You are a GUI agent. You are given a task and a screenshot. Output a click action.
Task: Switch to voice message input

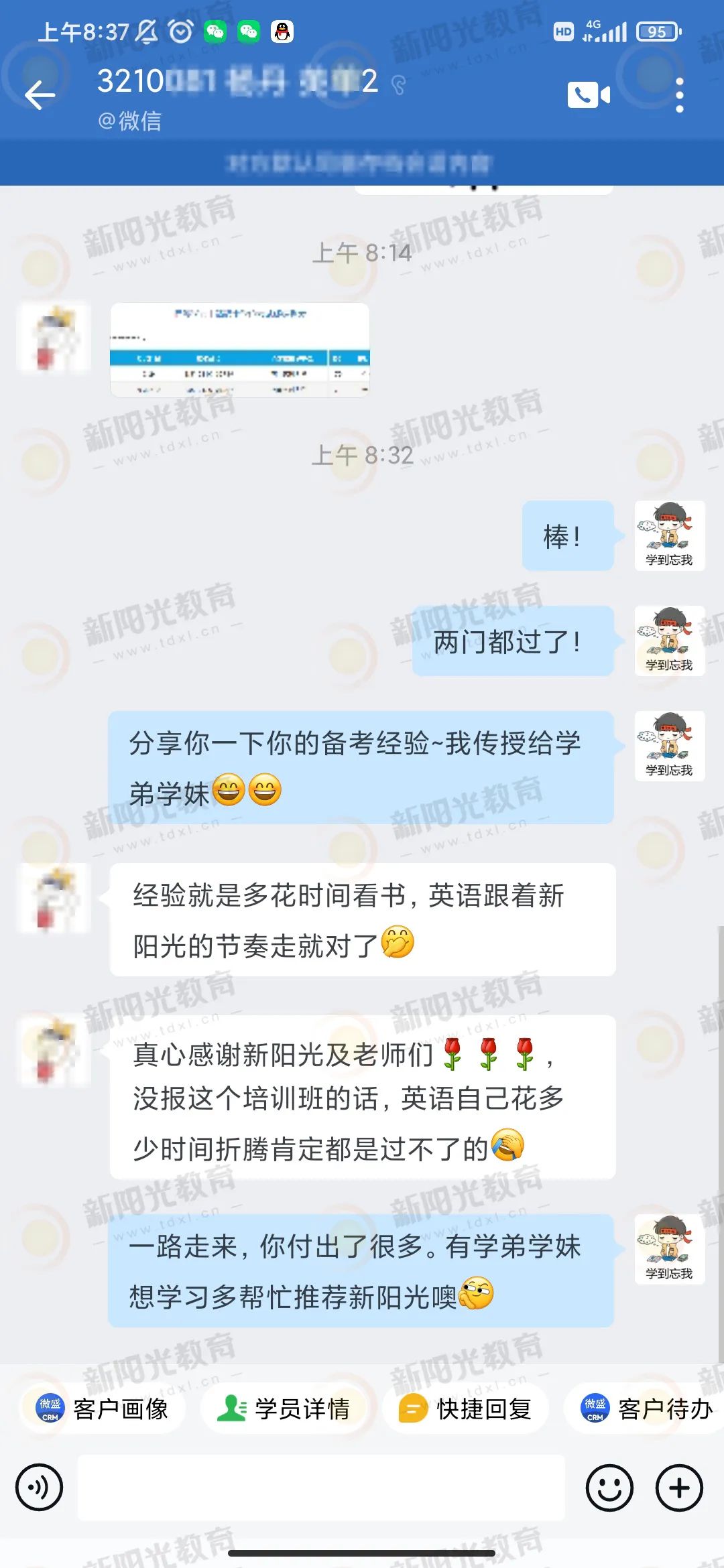tap(39, 1488)
